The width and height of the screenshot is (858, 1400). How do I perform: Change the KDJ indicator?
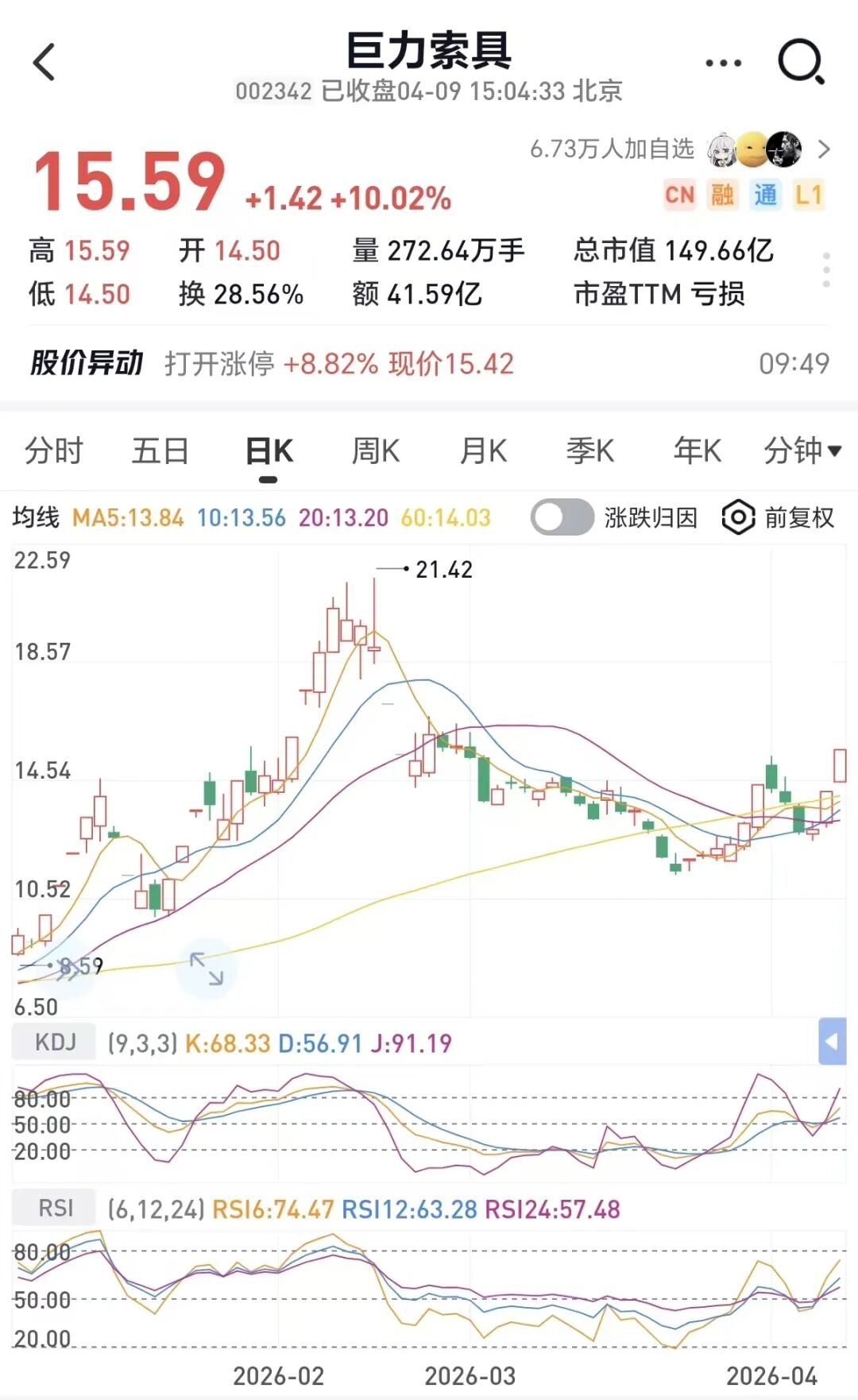55,1042
